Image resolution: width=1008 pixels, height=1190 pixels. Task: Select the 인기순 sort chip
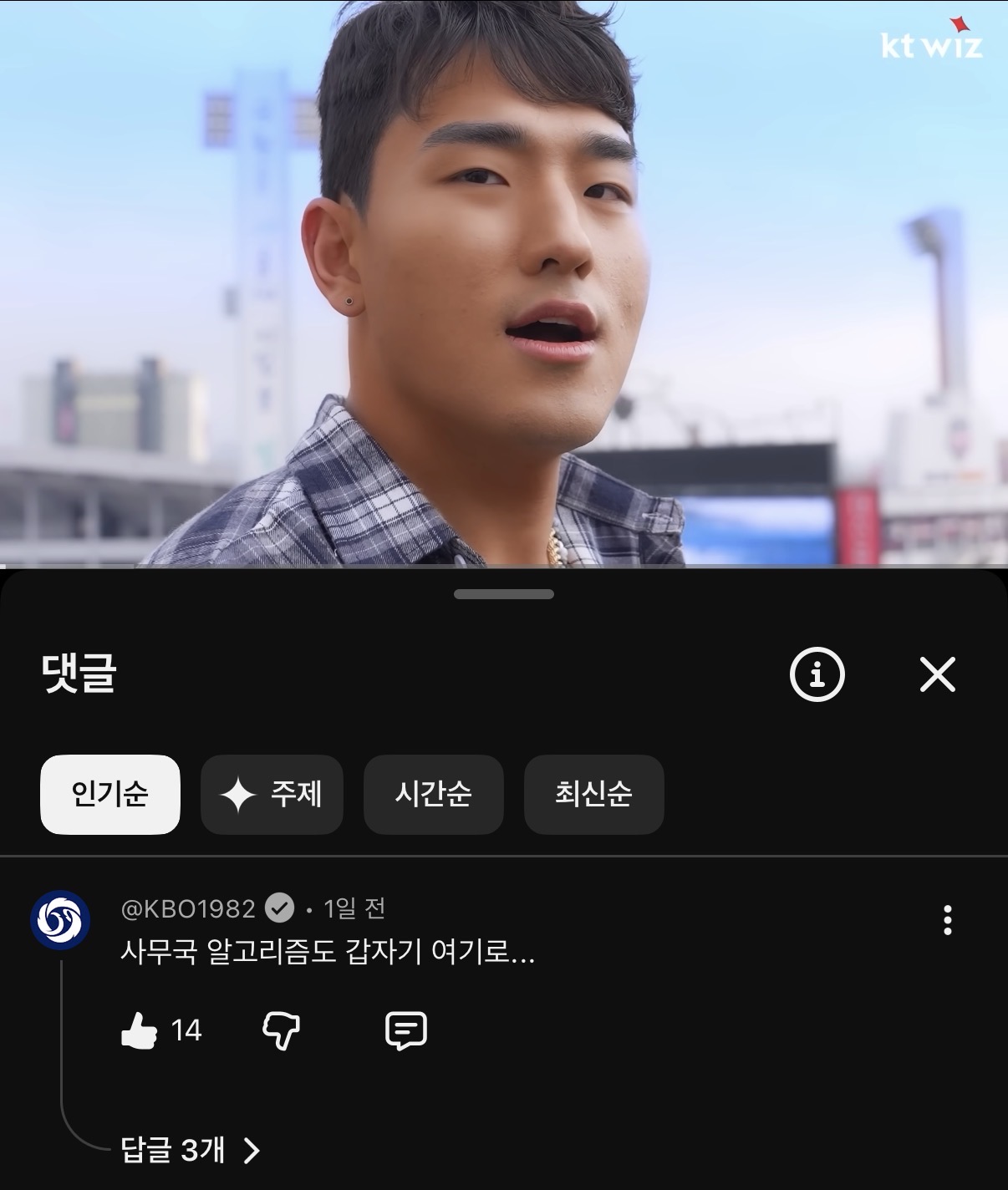109,794
